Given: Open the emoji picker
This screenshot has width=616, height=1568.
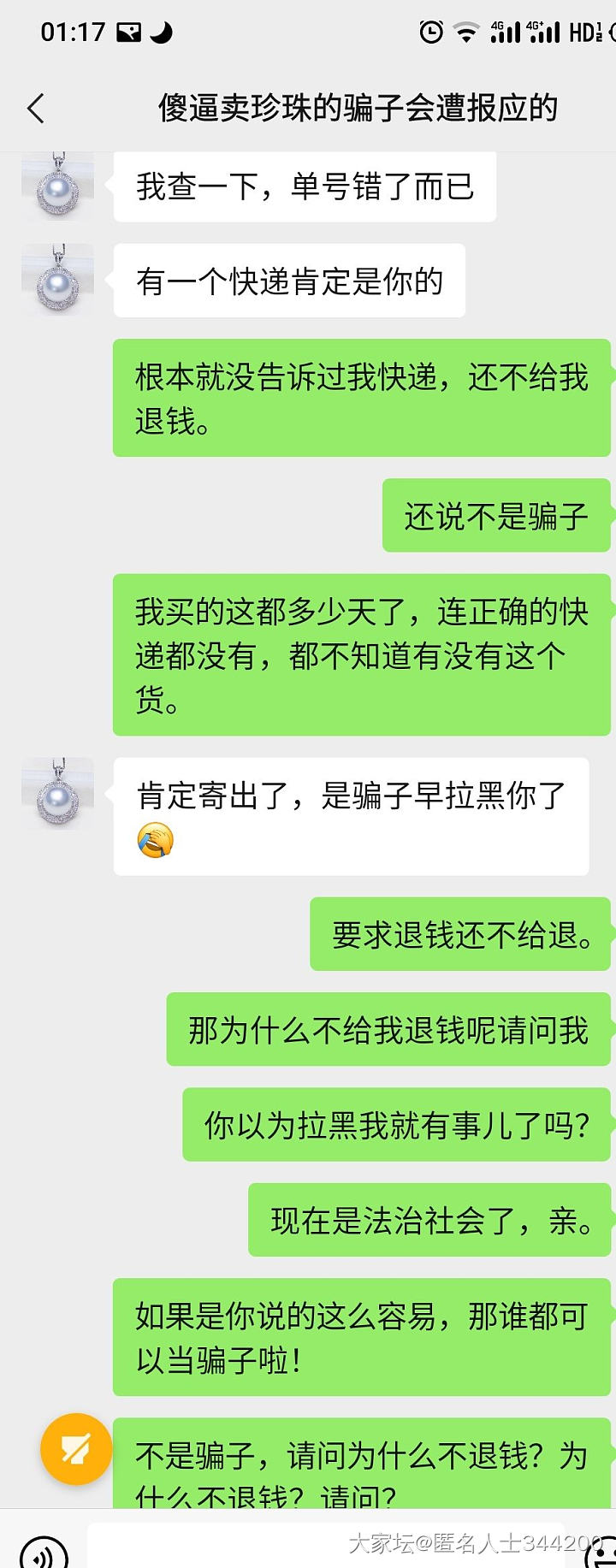Looking at the screenshot, I should coord(601,1553).
